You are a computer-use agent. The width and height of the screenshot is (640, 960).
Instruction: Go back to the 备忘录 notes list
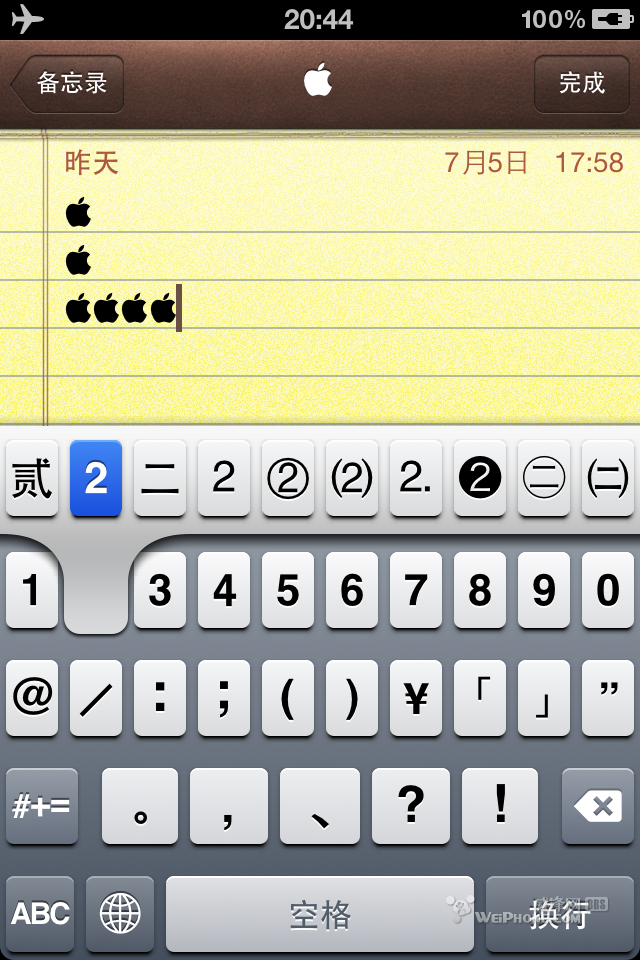pos(68,83)
